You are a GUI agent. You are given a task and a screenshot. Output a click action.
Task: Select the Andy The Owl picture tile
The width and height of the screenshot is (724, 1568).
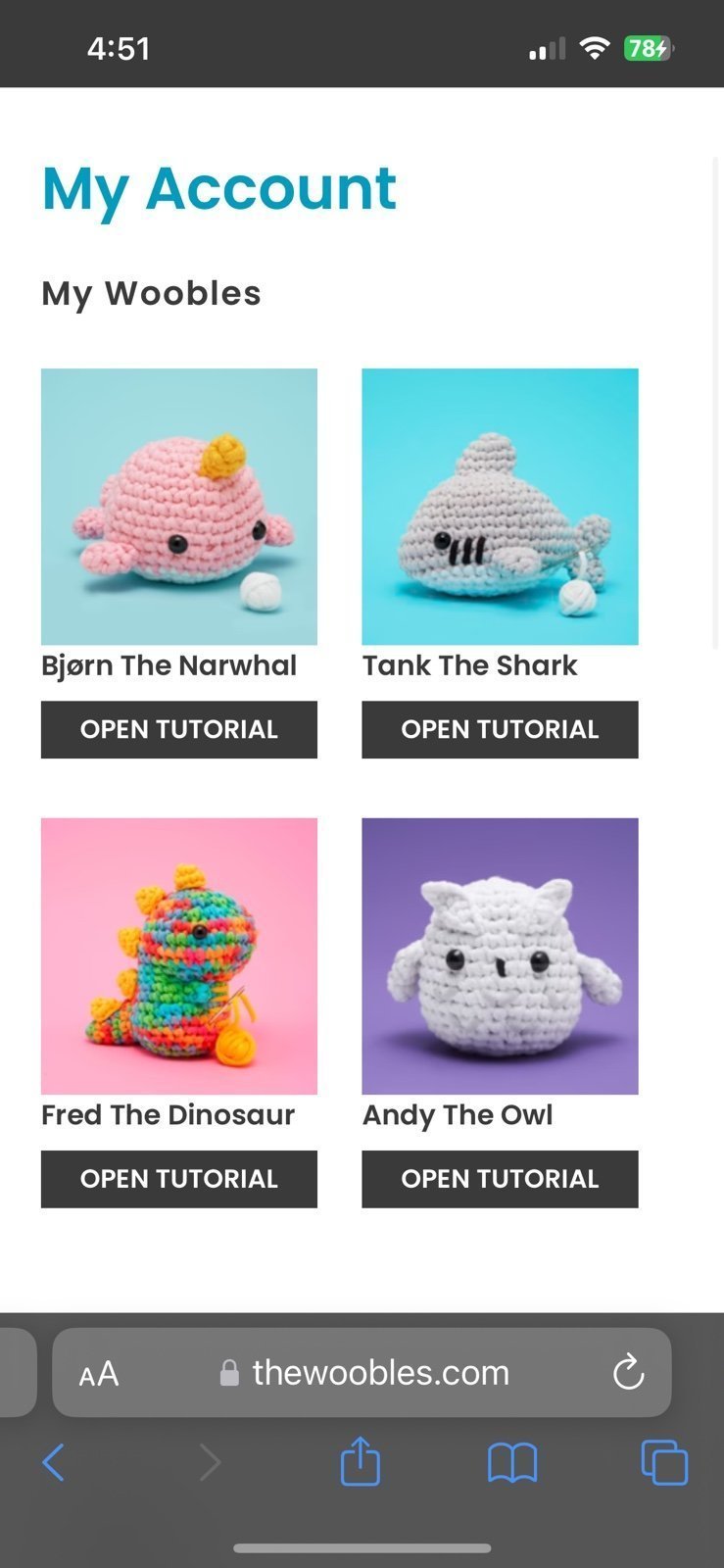(x=500, y=956)
